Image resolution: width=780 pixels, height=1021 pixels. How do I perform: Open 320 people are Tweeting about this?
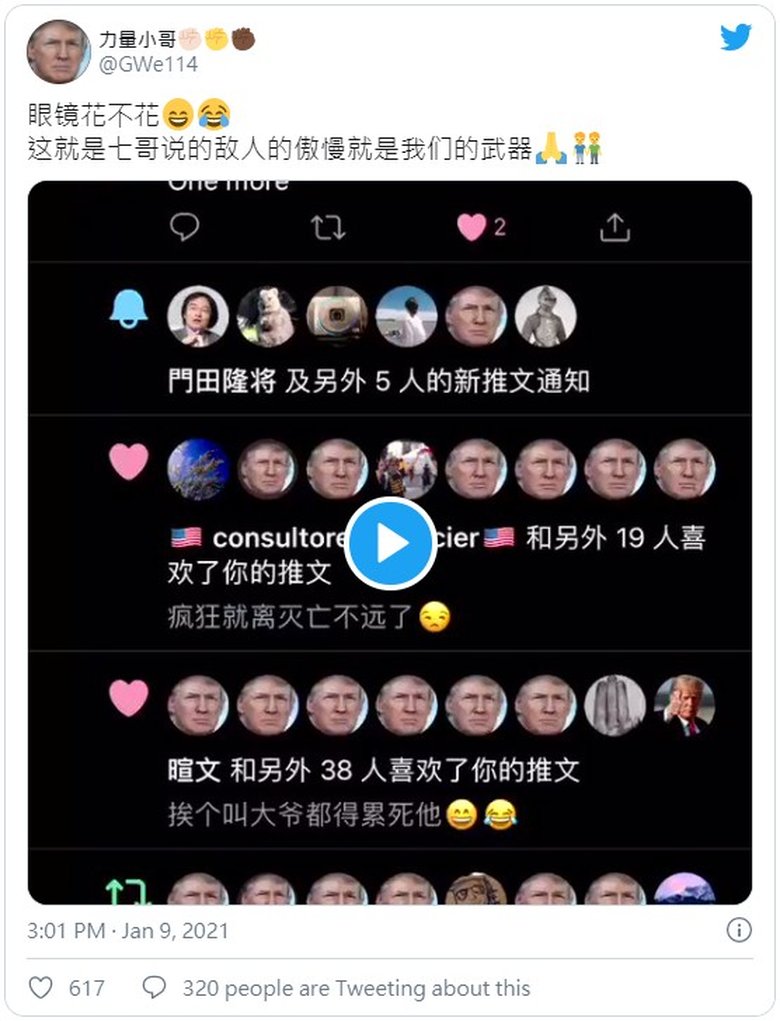point(355,988)
